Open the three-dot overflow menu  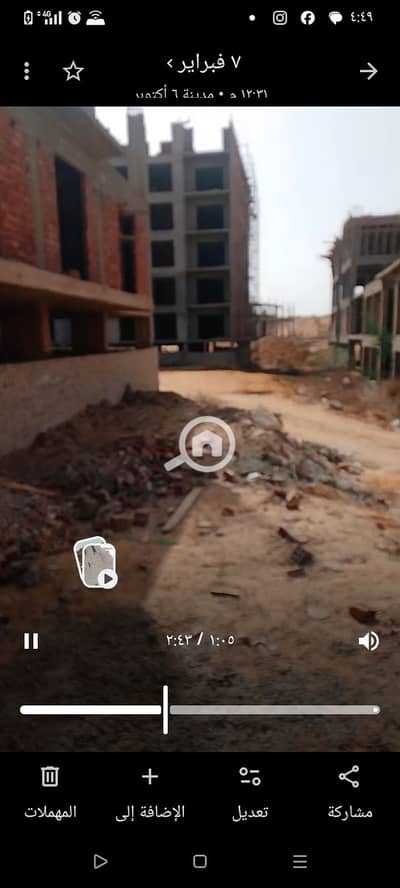(x=26, y=71)
